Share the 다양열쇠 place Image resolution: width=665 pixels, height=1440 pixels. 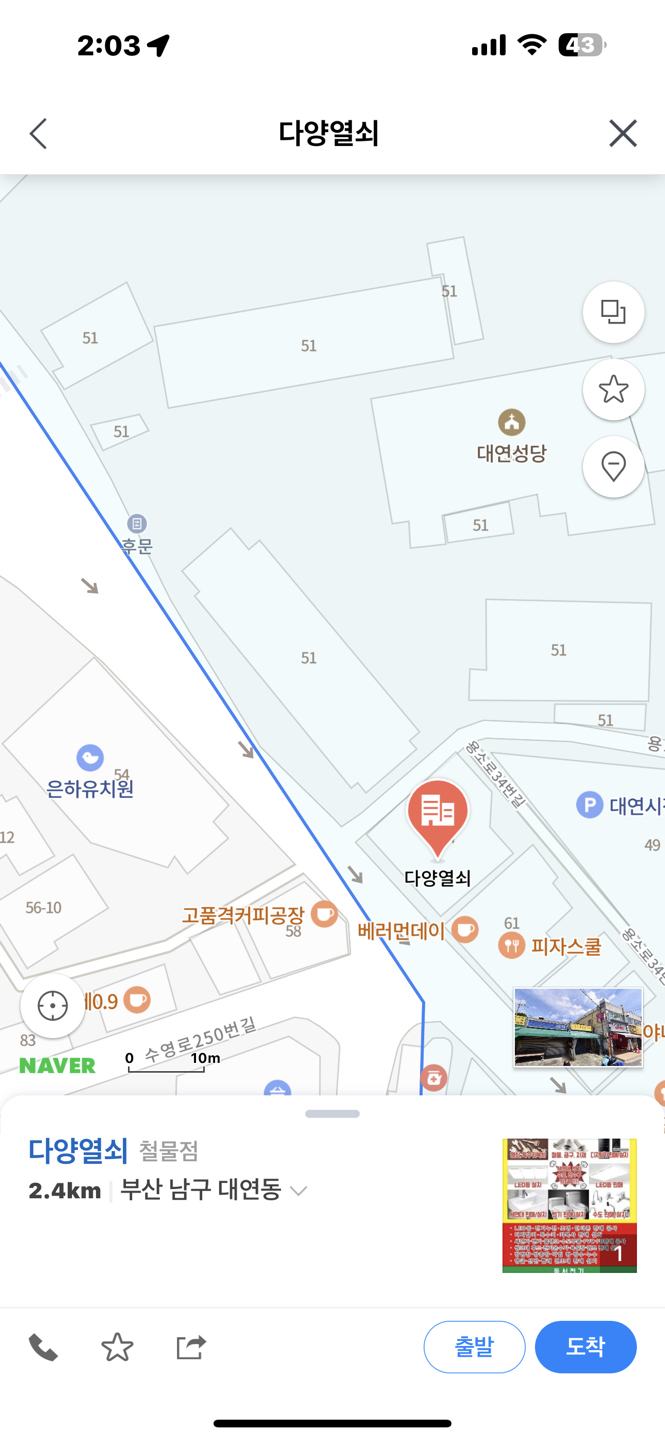coord(190,1347)
